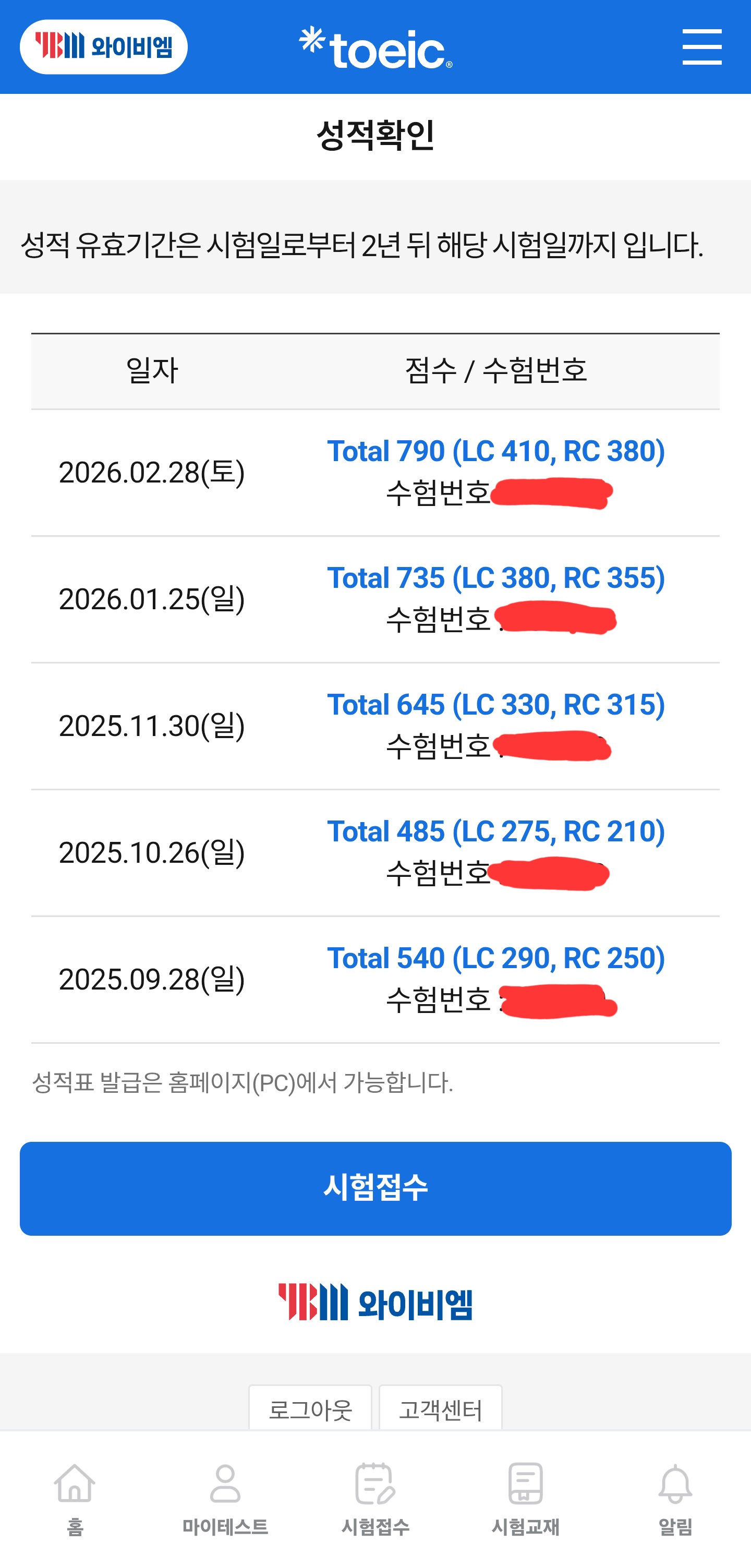Tap the 로그아웃 button
Screen dimensions: 751x1568
point(310,1409)
